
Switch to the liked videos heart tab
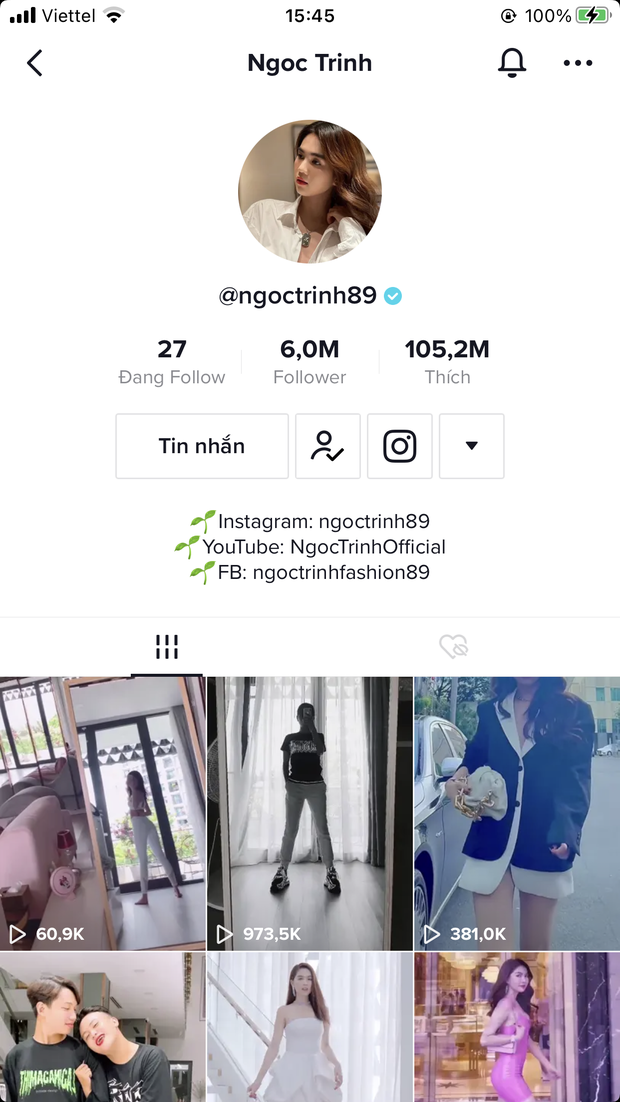tap(454, 648)
